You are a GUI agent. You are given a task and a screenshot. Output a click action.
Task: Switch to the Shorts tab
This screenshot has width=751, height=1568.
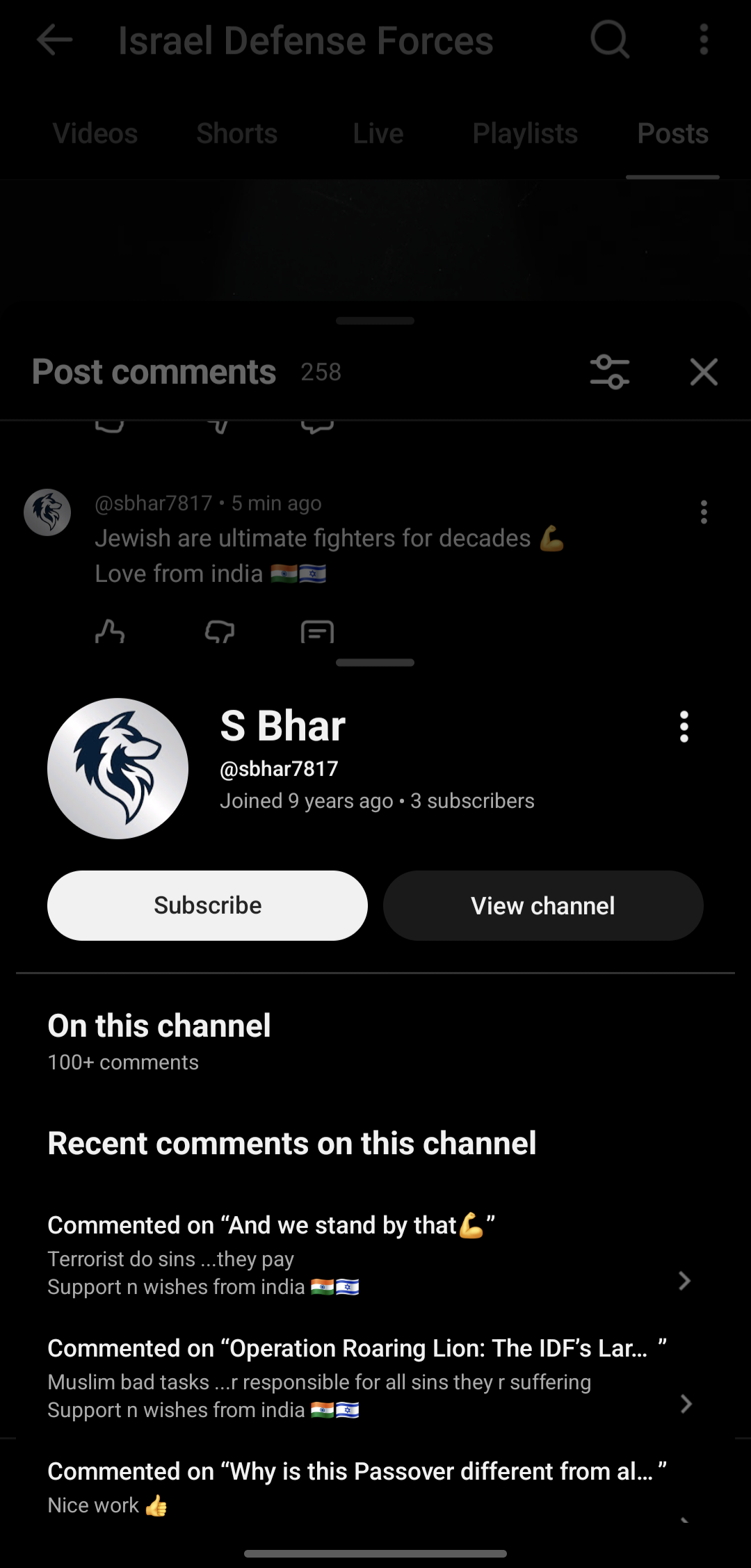[237, 134]
